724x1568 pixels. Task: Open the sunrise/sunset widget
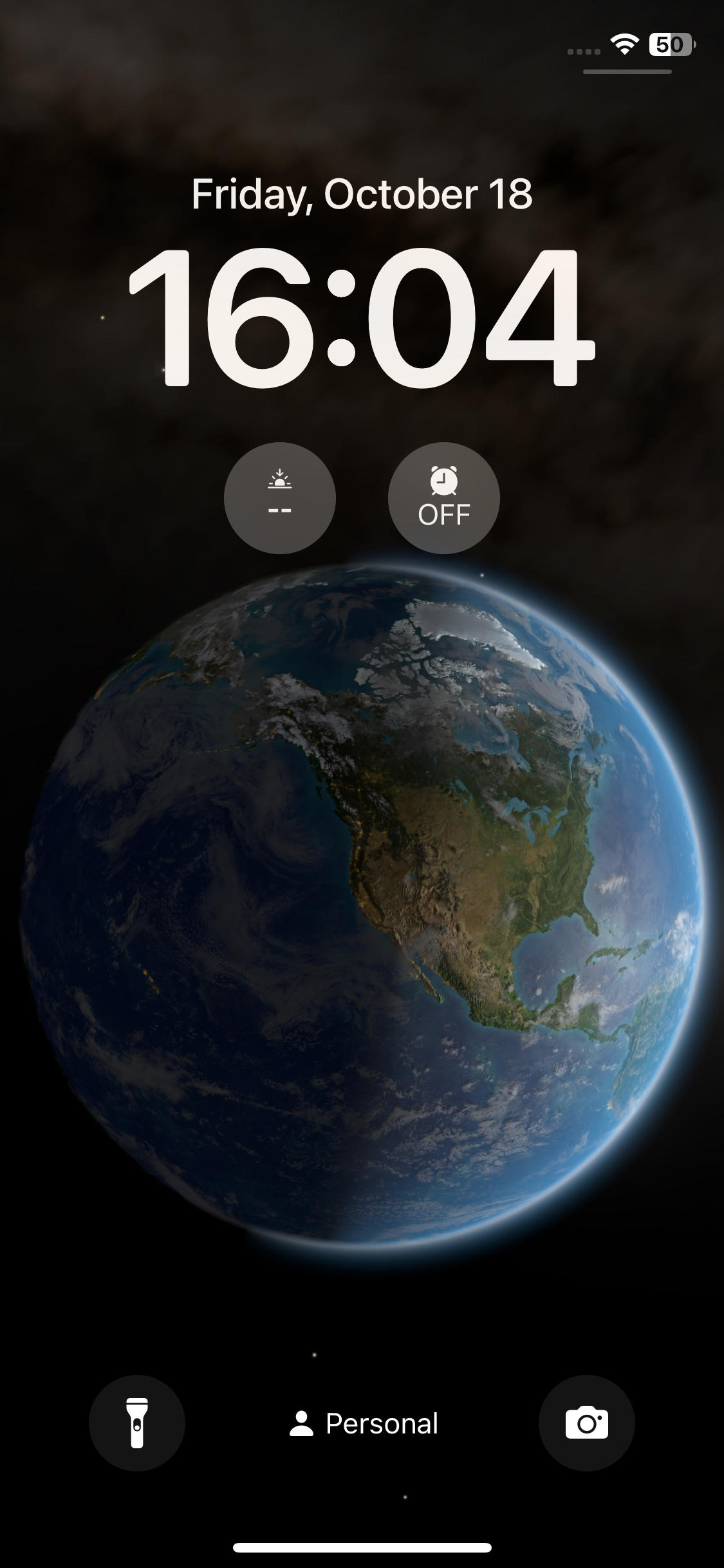click(280, 498)
